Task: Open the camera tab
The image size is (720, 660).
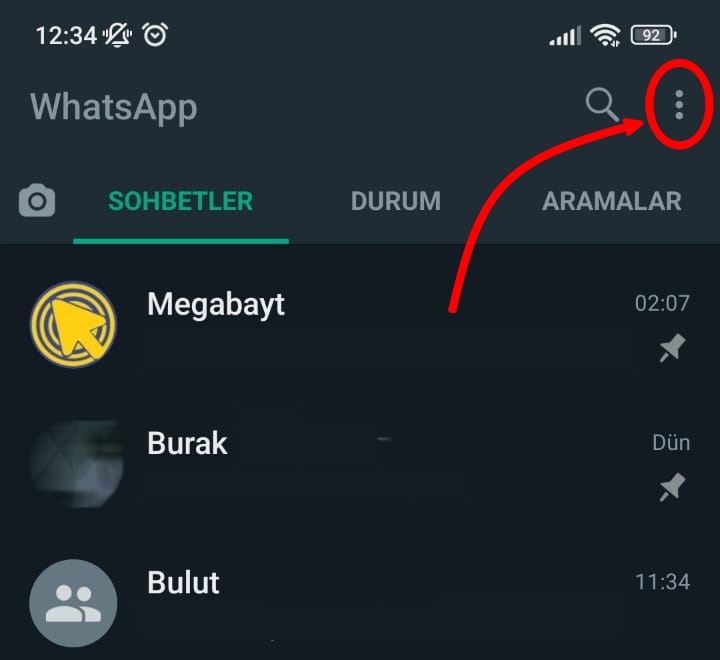Action: click(x=37, y=201)
